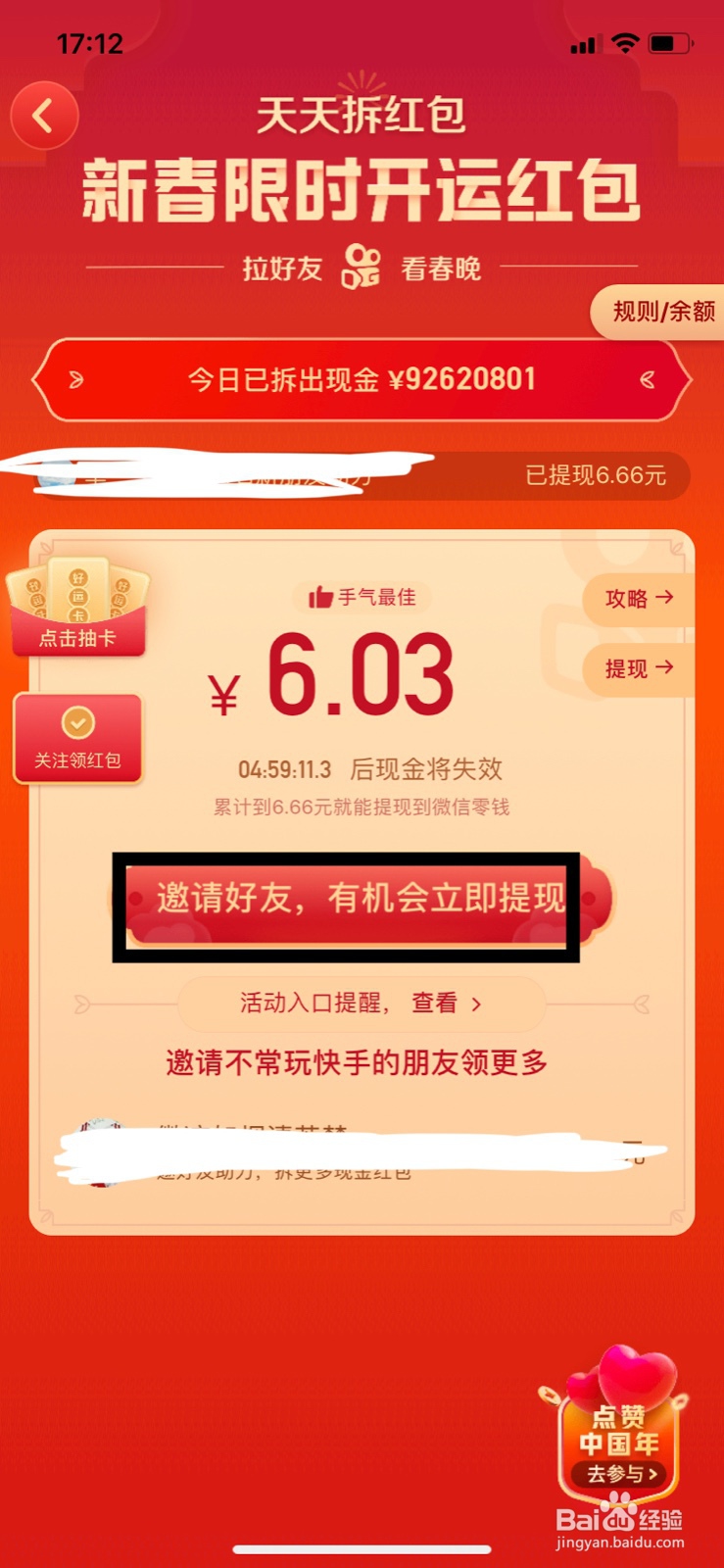
Task: Expand the 查看 chevron for activity reminders
Action: (477, 1004)
